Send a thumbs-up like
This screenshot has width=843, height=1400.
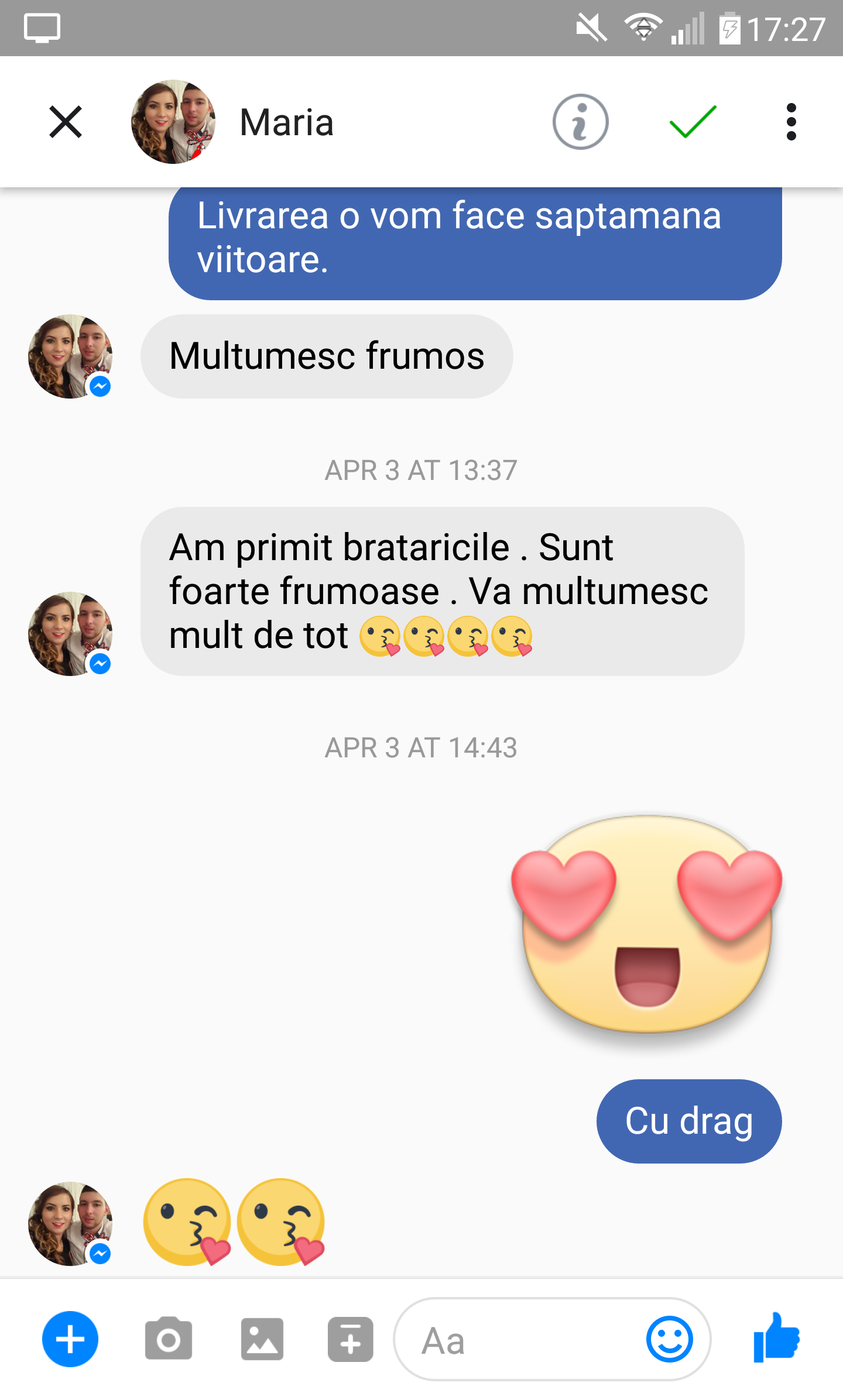click(x=776, y=1338)
